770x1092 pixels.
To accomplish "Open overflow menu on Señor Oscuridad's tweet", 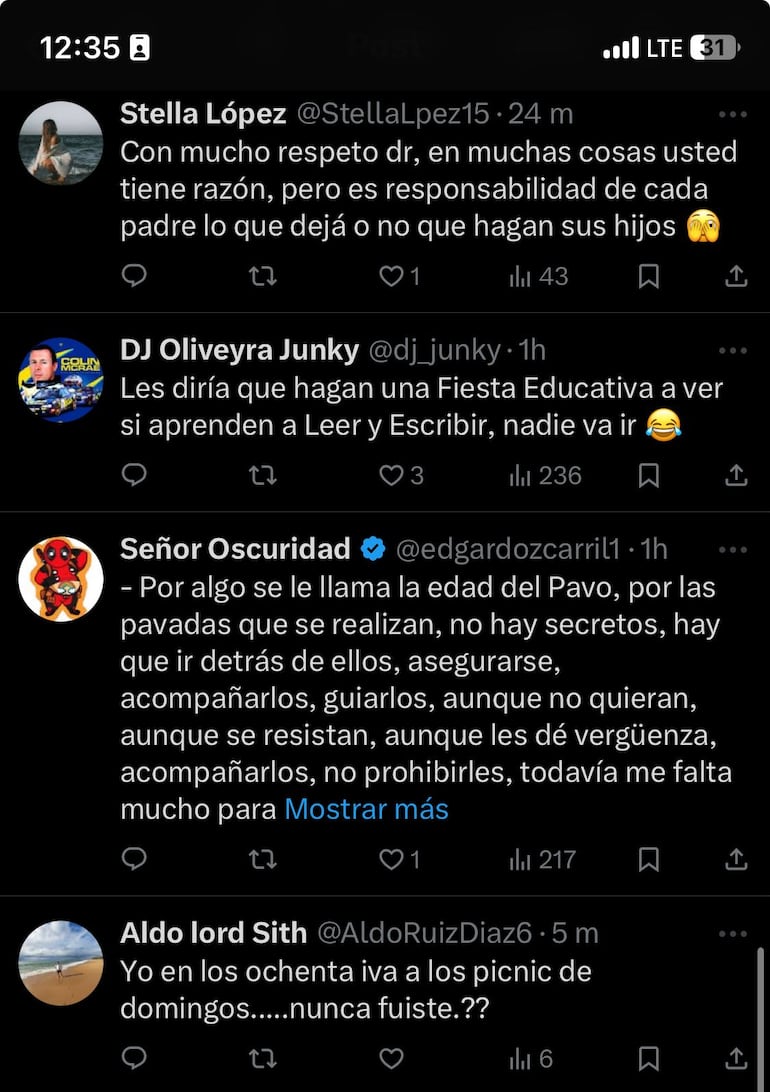I will [733, 550].
